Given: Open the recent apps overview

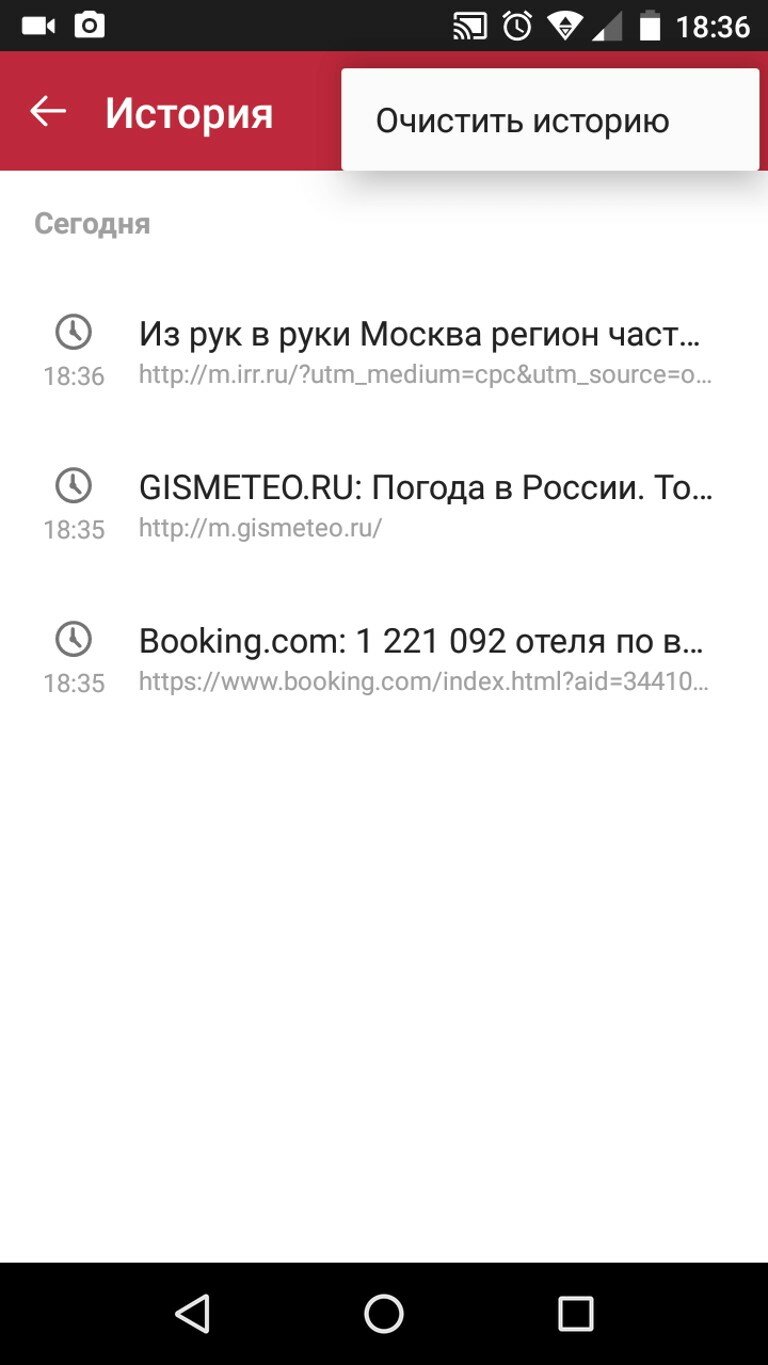Looking at the screenshot, I should click(x=575, y=1313).
